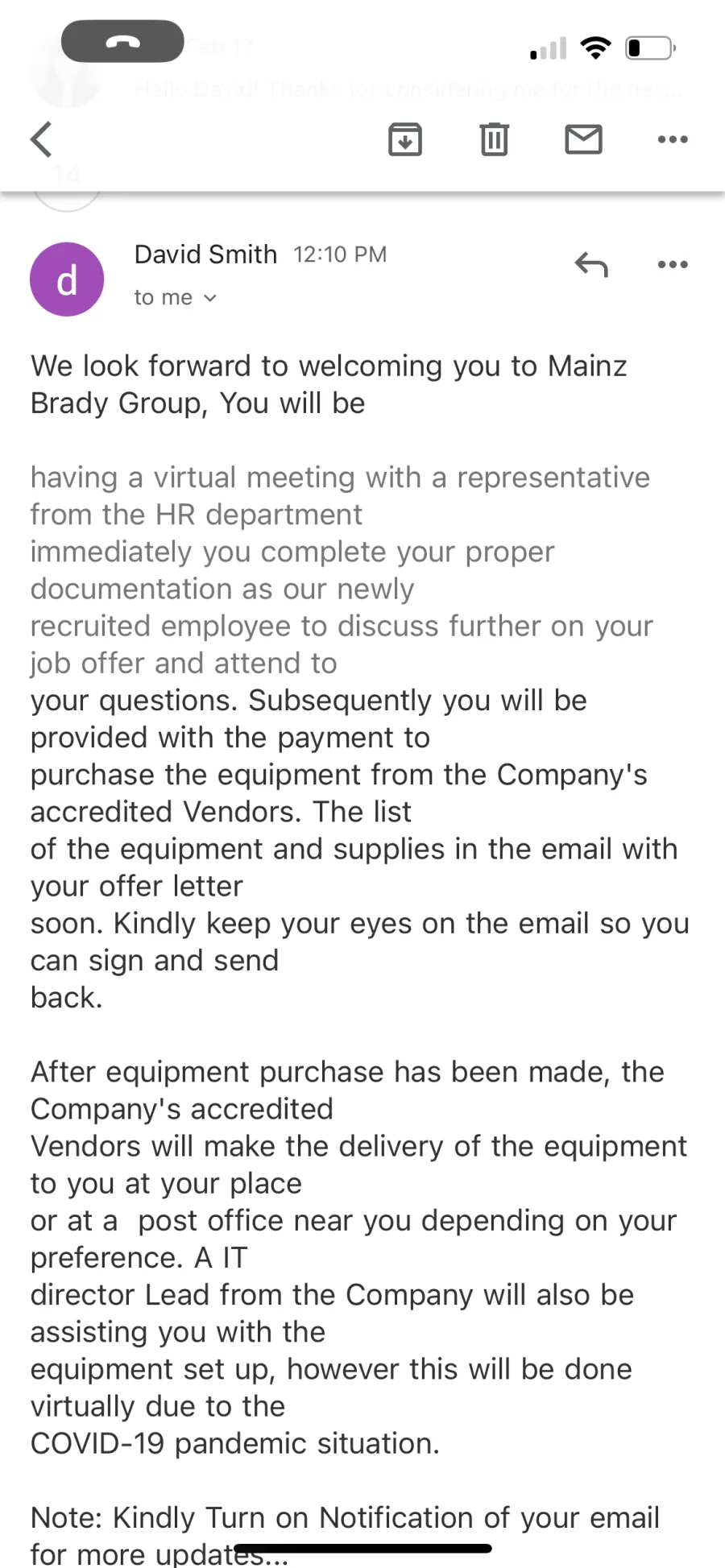The width and height of the screenshot is (725, 1568).
Task: Delete this email with trash icon
Action: [494, 139]
